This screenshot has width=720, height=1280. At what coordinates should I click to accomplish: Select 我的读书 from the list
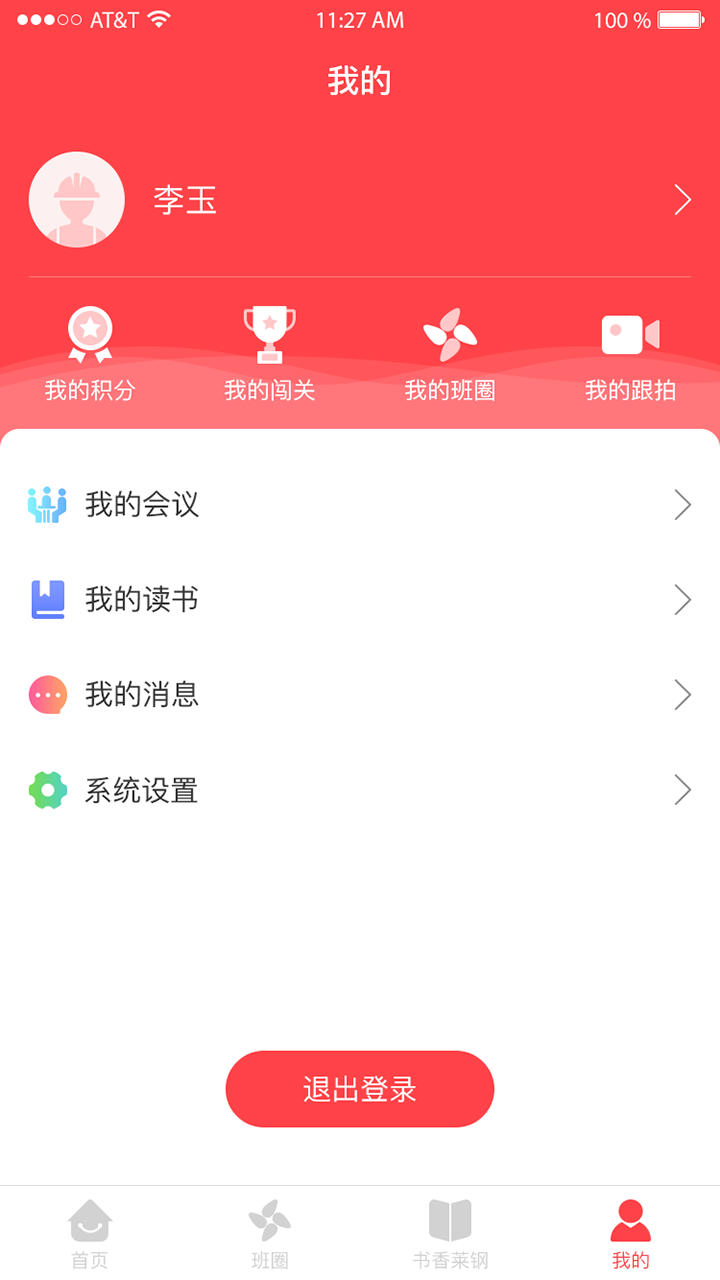point(360,600)
